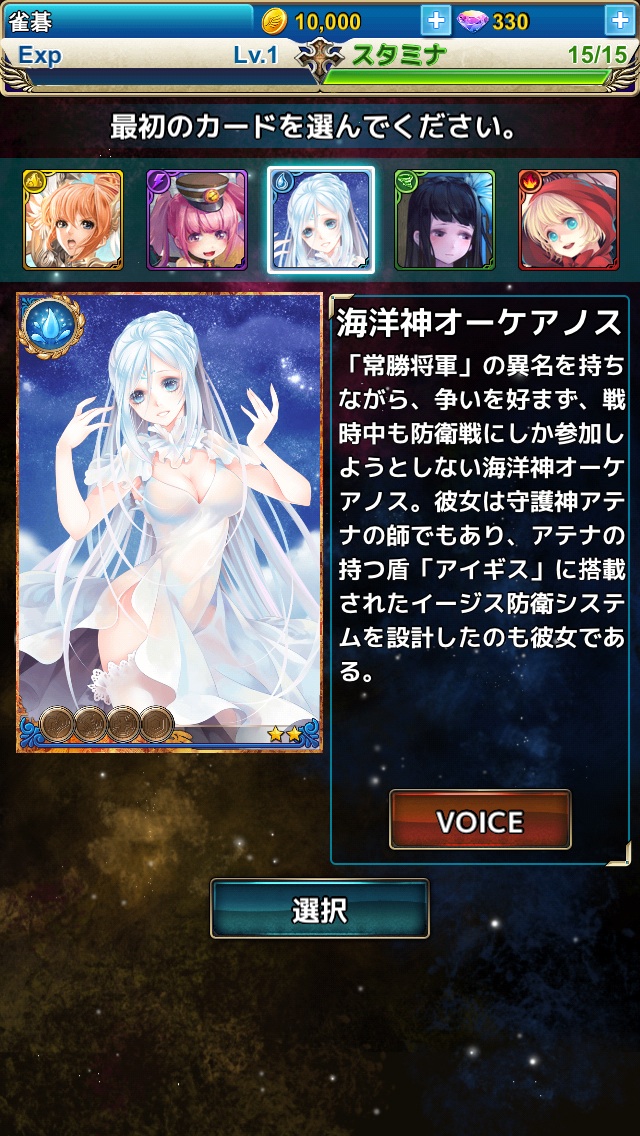Image resolution: width=640 pixels, height=1136 pixels.
Task: Play the character VOICE sample
Action: coord(480,821)
